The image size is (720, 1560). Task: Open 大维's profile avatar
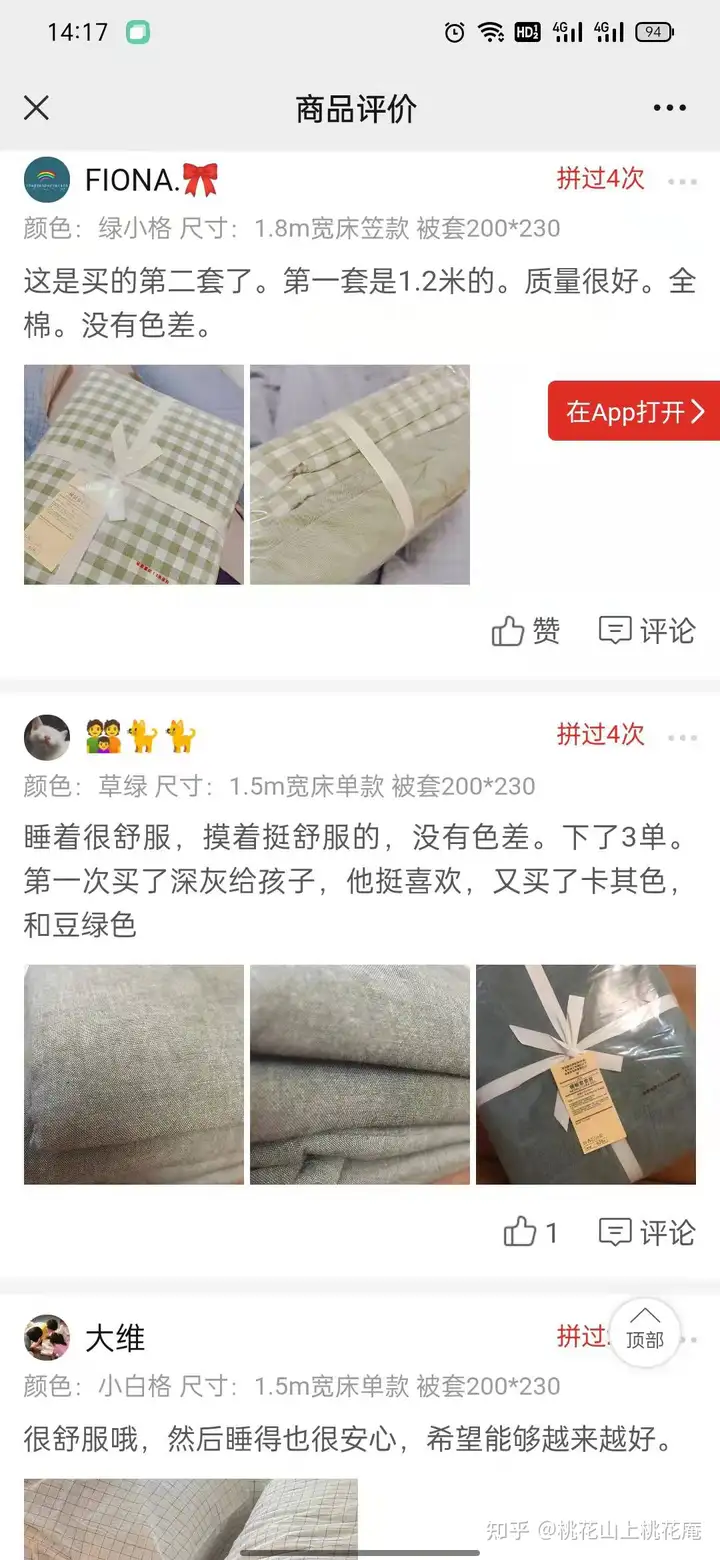(x=47, y=1338)
